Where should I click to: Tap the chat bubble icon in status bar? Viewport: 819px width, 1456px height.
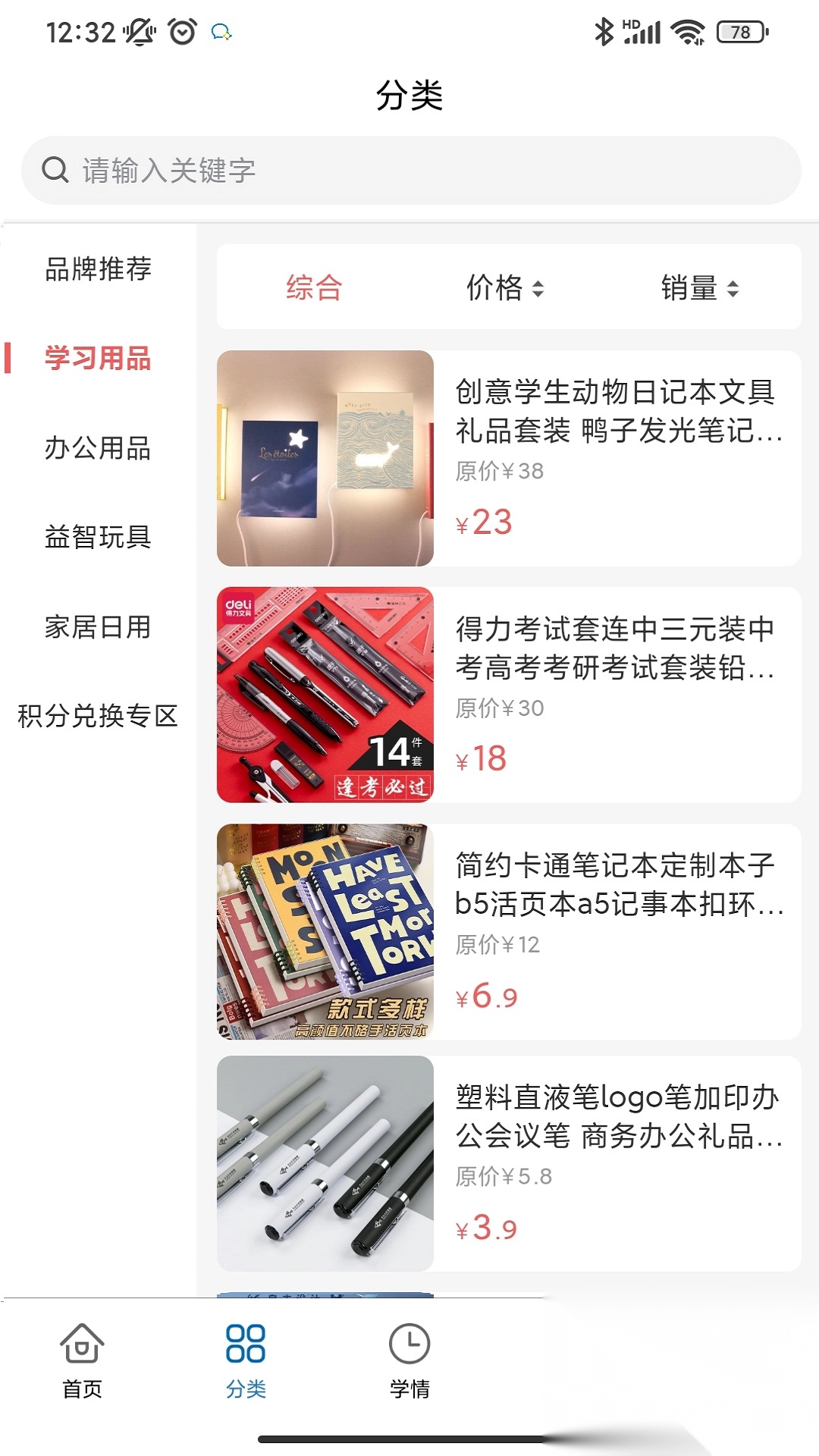coord(221,33)
